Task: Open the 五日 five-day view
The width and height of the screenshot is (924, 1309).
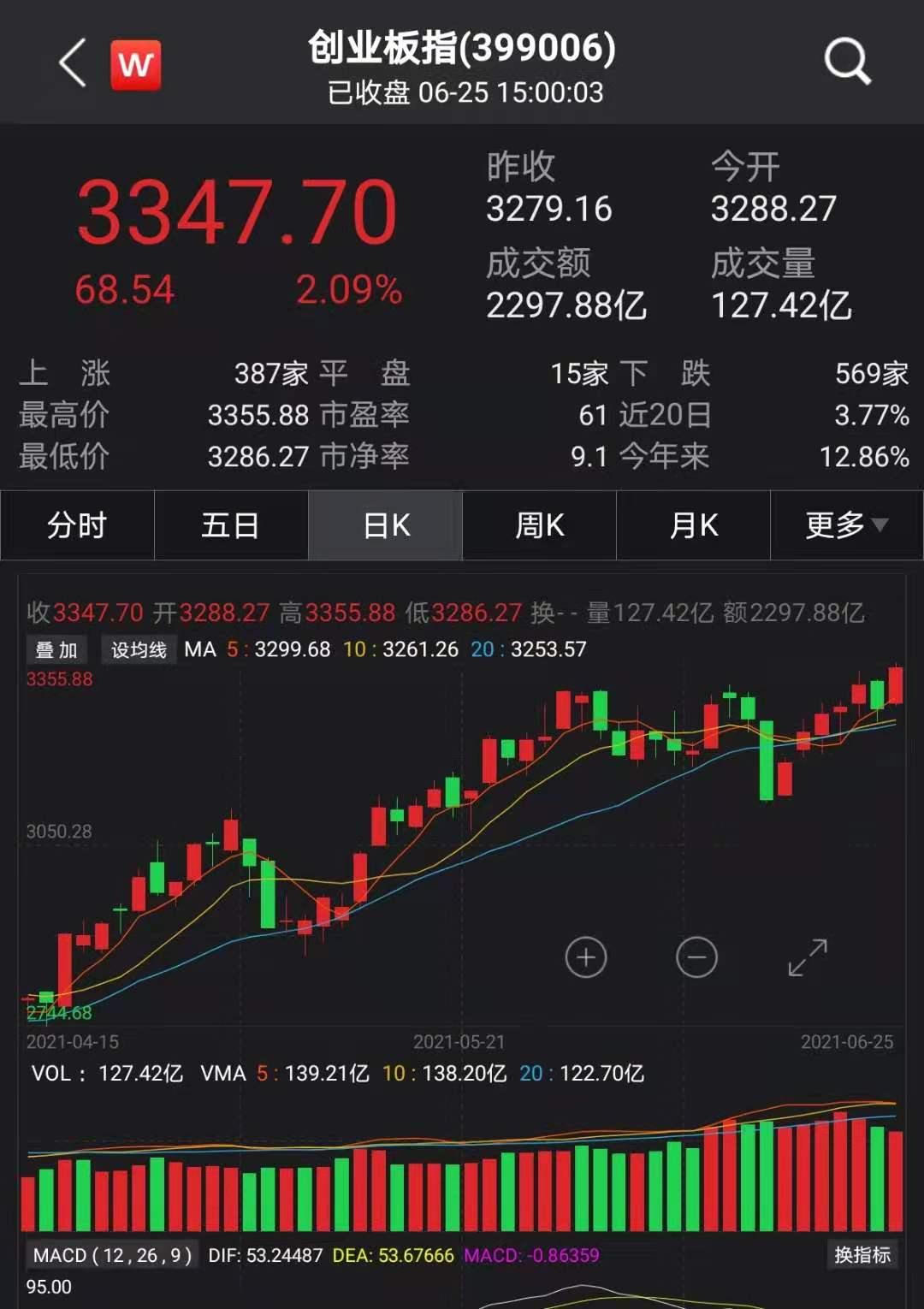Action: tap(230, 525)
